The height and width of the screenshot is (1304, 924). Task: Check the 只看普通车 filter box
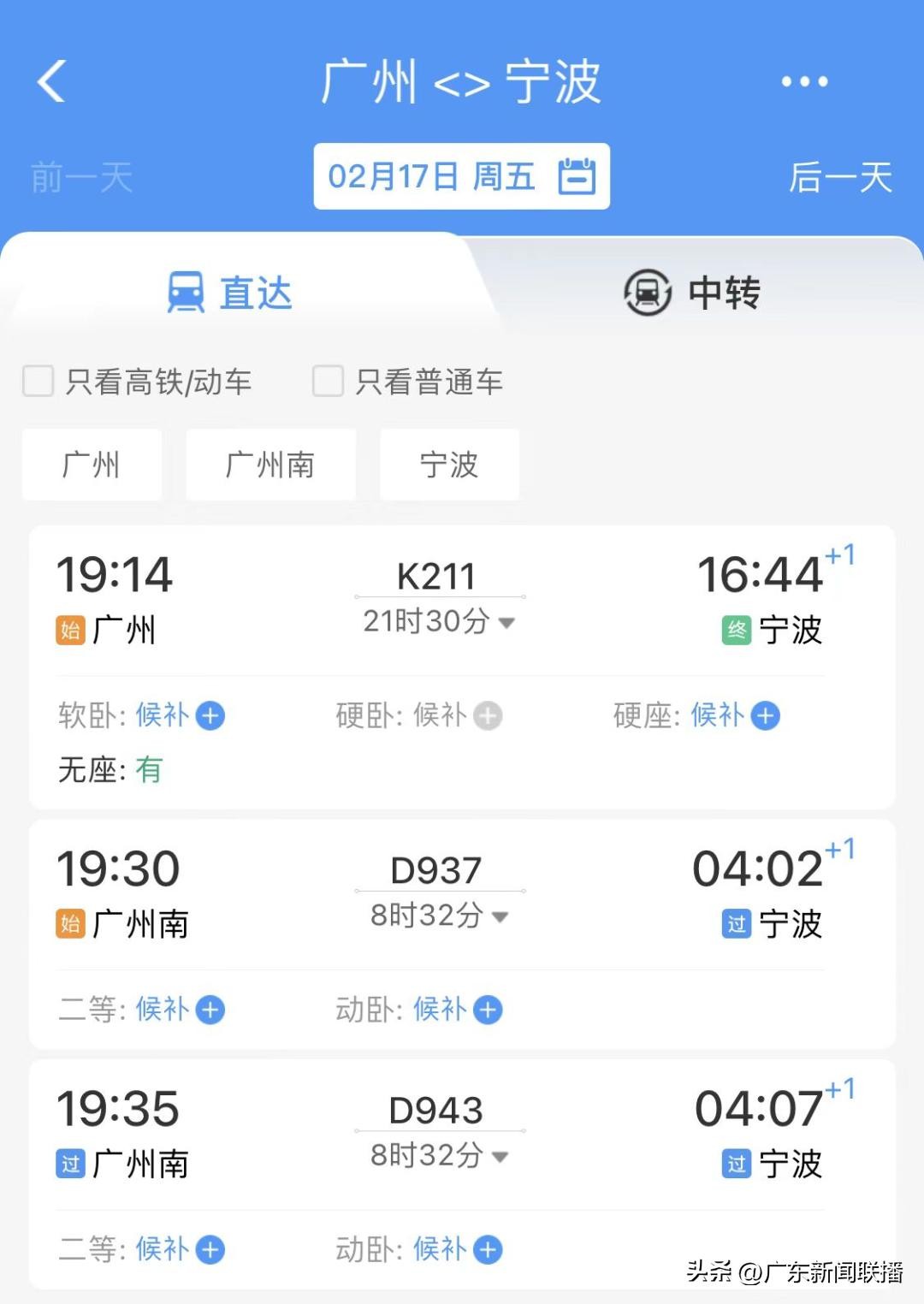click(x=328, y=381)
